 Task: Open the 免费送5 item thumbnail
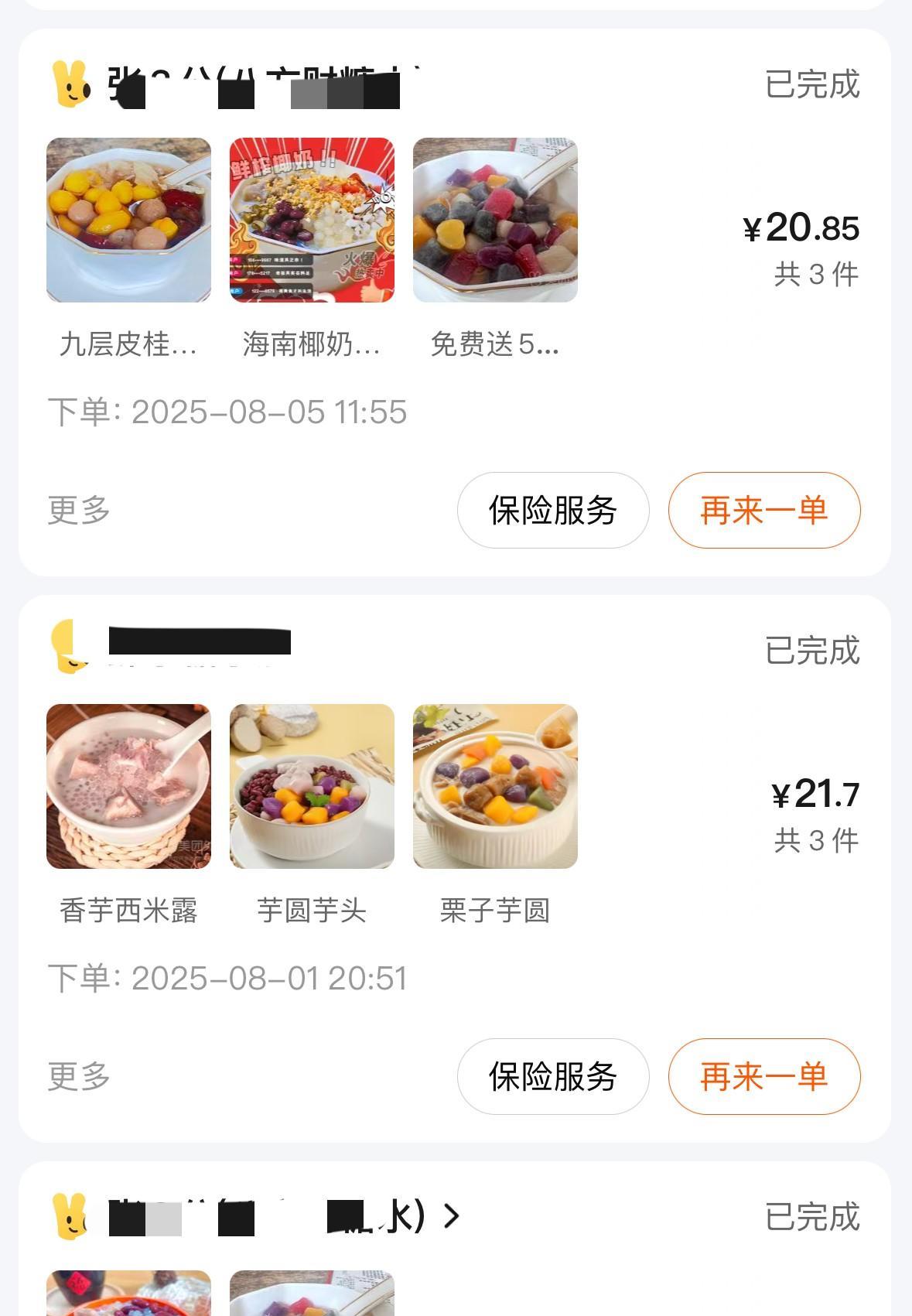tap(495, 220)
